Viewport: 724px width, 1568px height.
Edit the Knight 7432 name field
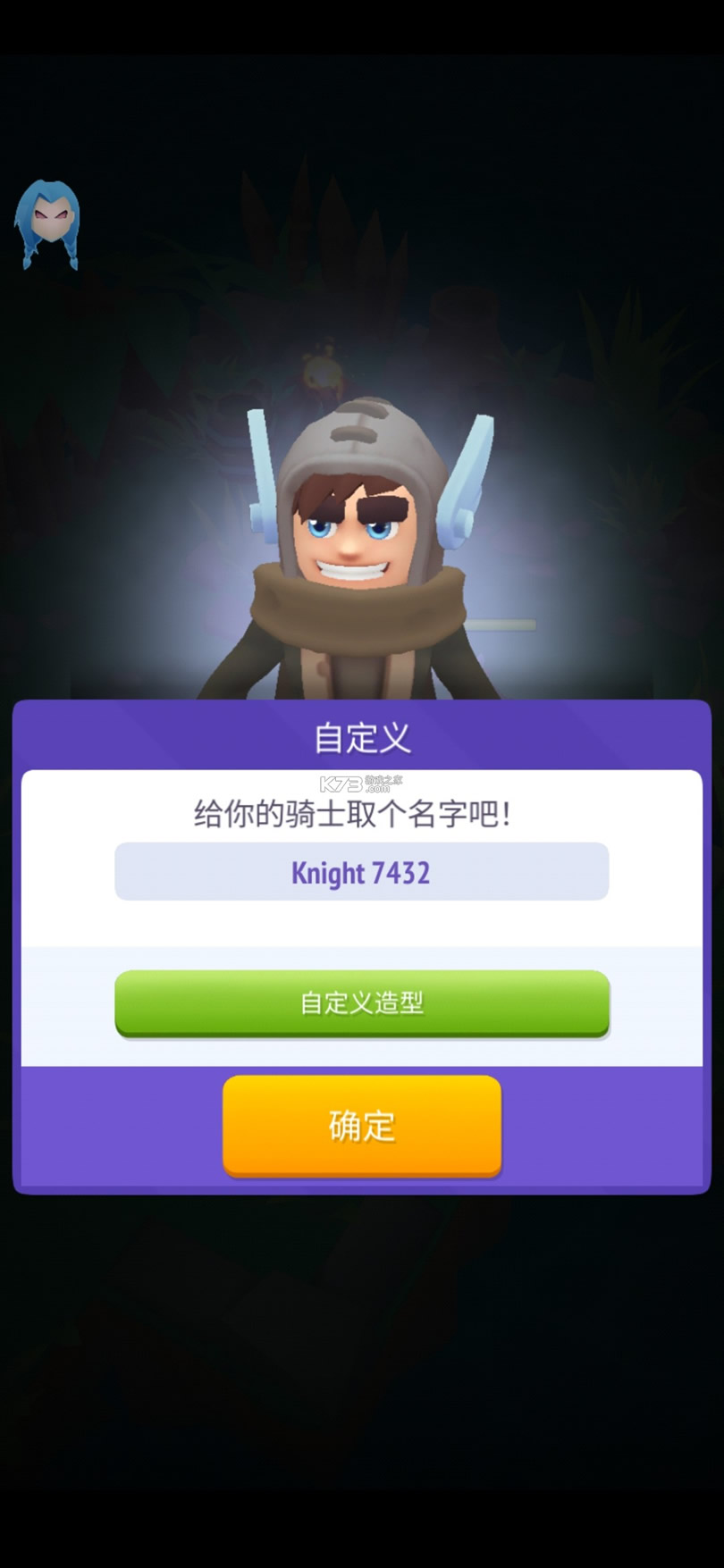coord(361,872)
